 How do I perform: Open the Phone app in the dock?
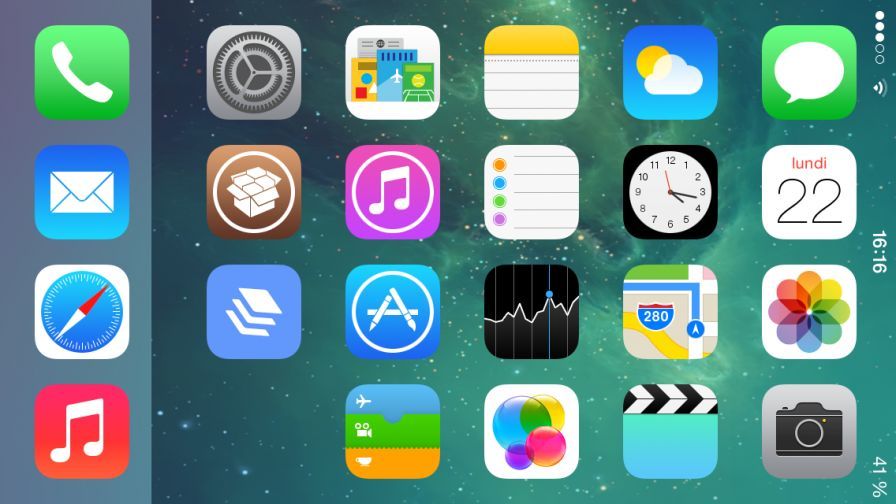click(82, 72)
